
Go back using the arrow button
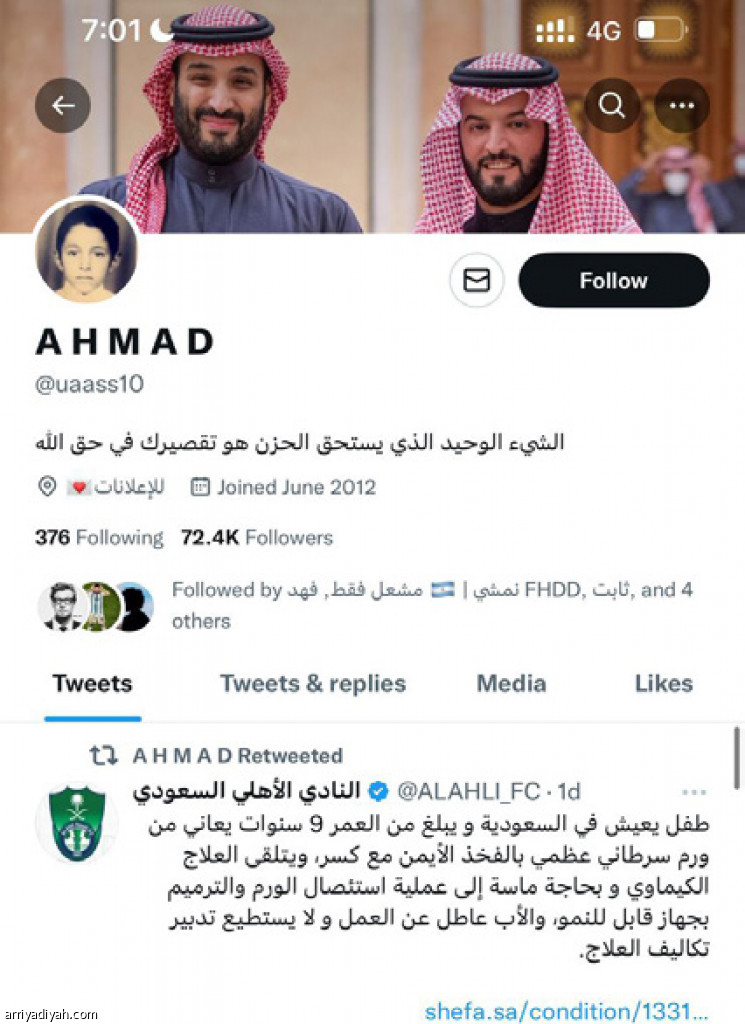tap(63, 105)
